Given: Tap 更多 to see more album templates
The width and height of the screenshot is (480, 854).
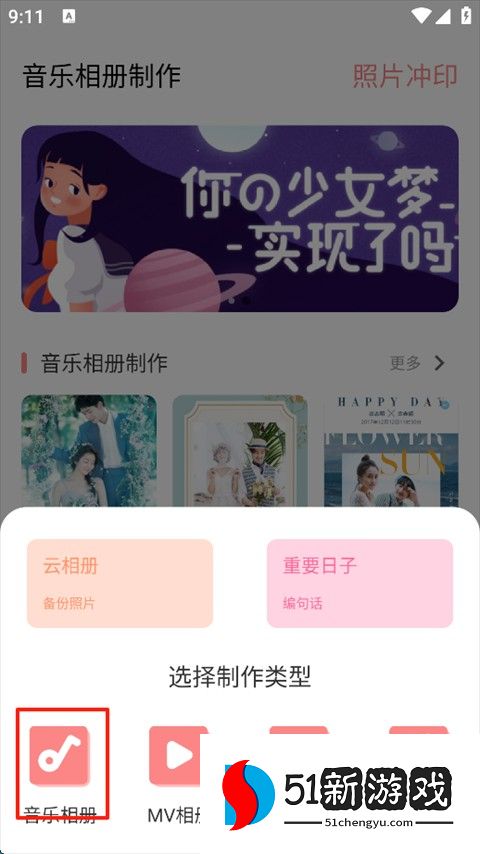Looking at the screenshot, I should (417, 363).
